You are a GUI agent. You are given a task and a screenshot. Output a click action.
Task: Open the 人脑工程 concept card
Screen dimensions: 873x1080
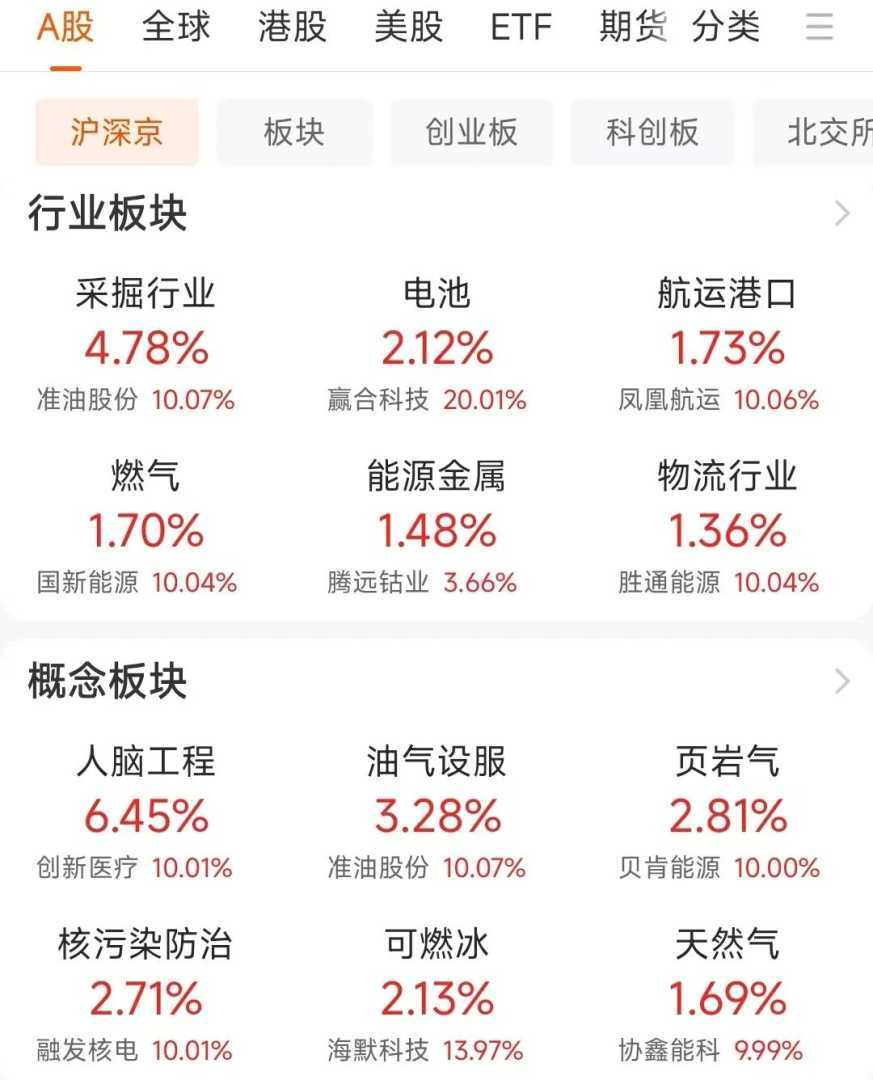pos(146,815)
